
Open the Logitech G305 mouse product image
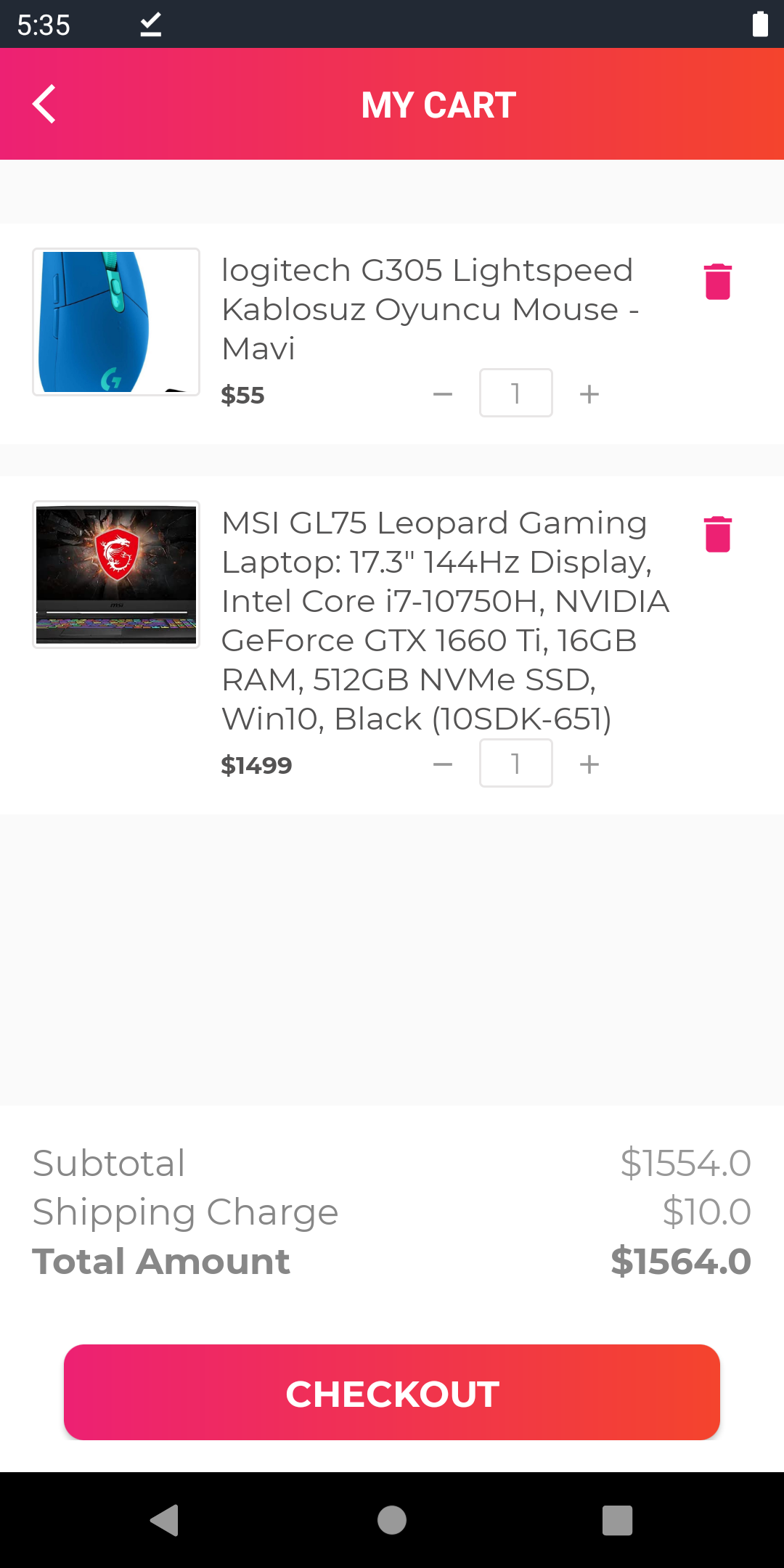pos(116,322)
